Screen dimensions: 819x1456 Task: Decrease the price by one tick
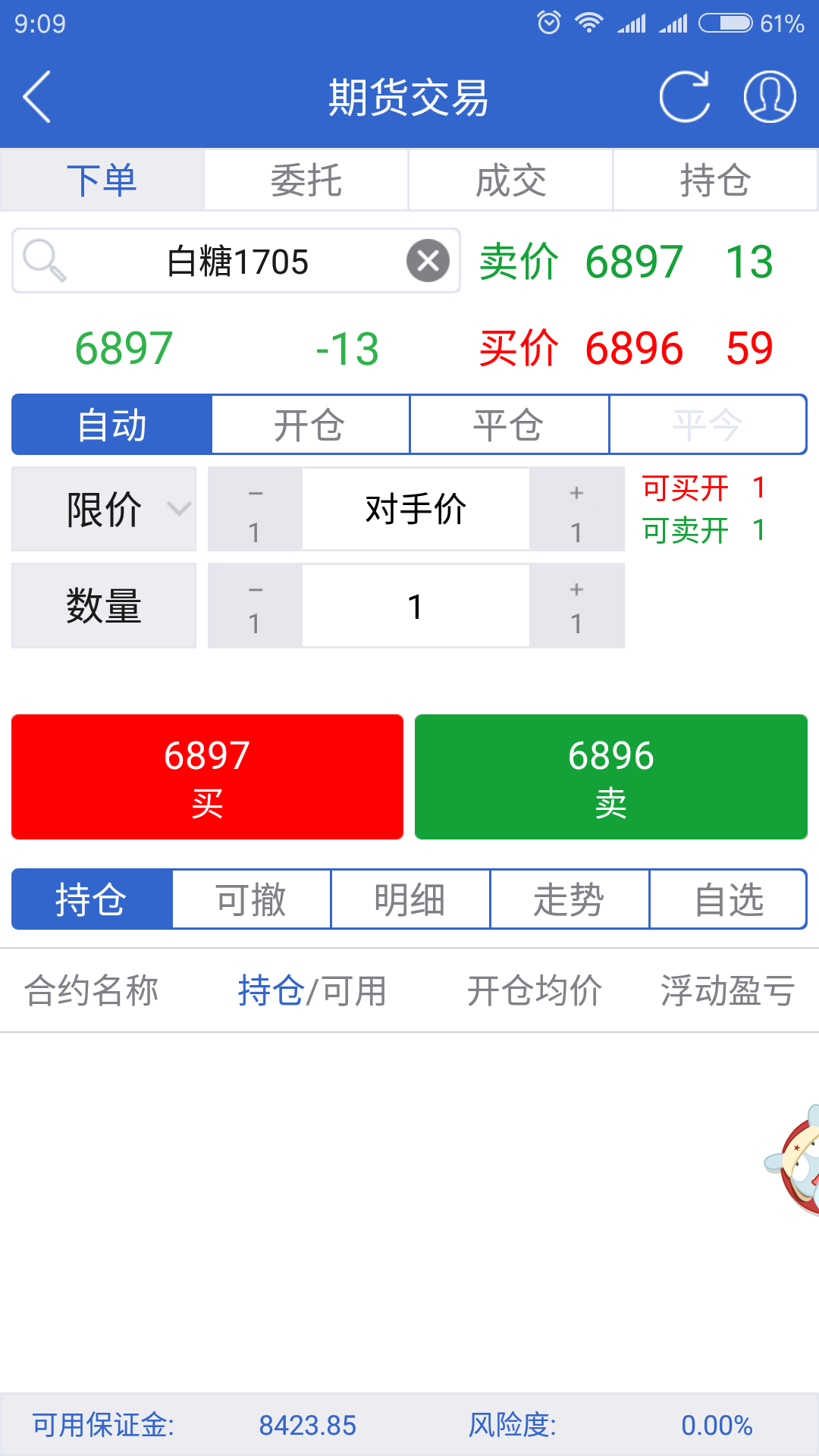(255, 509)
